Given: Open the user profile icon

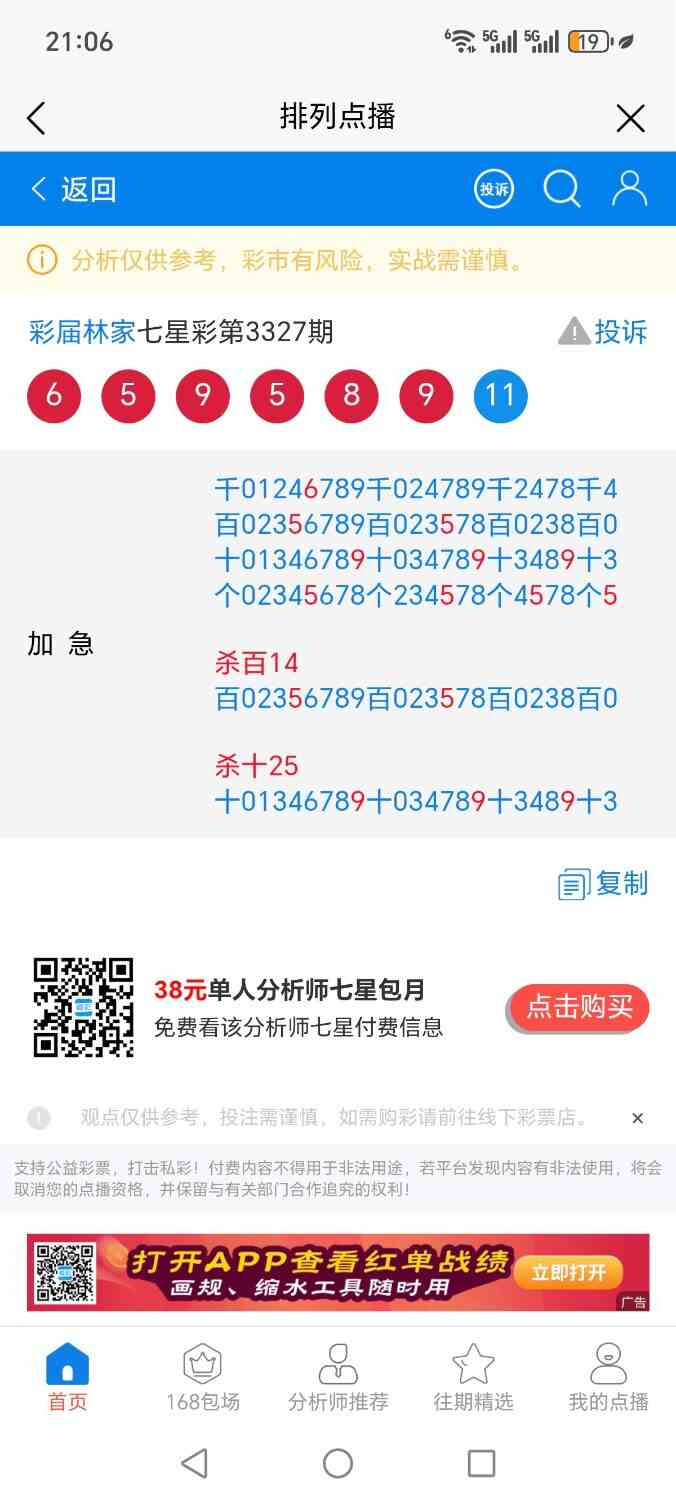Looking at the screenshot, I should 629,189.
